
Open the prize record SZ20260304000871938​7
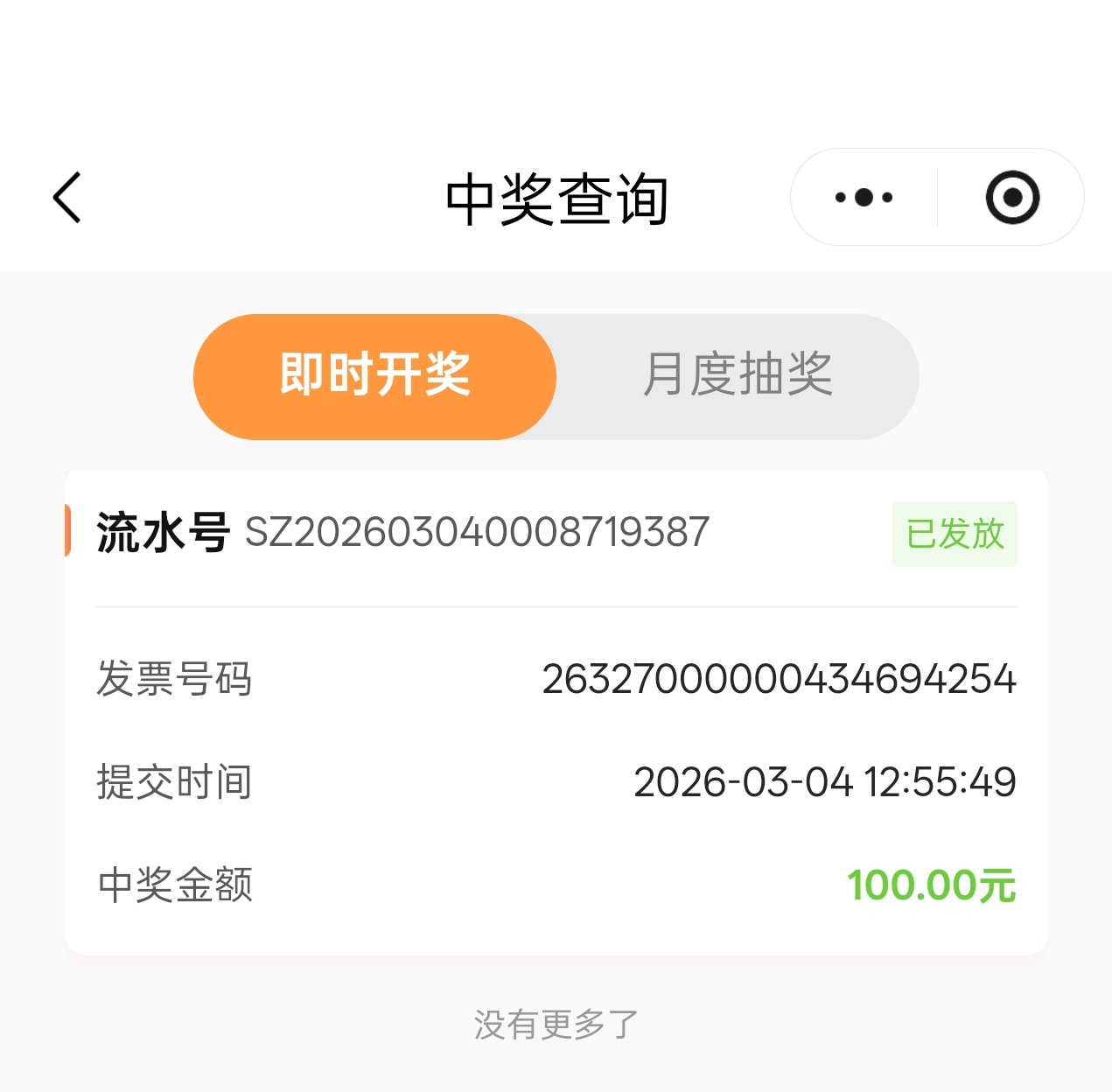coord(477,533)
